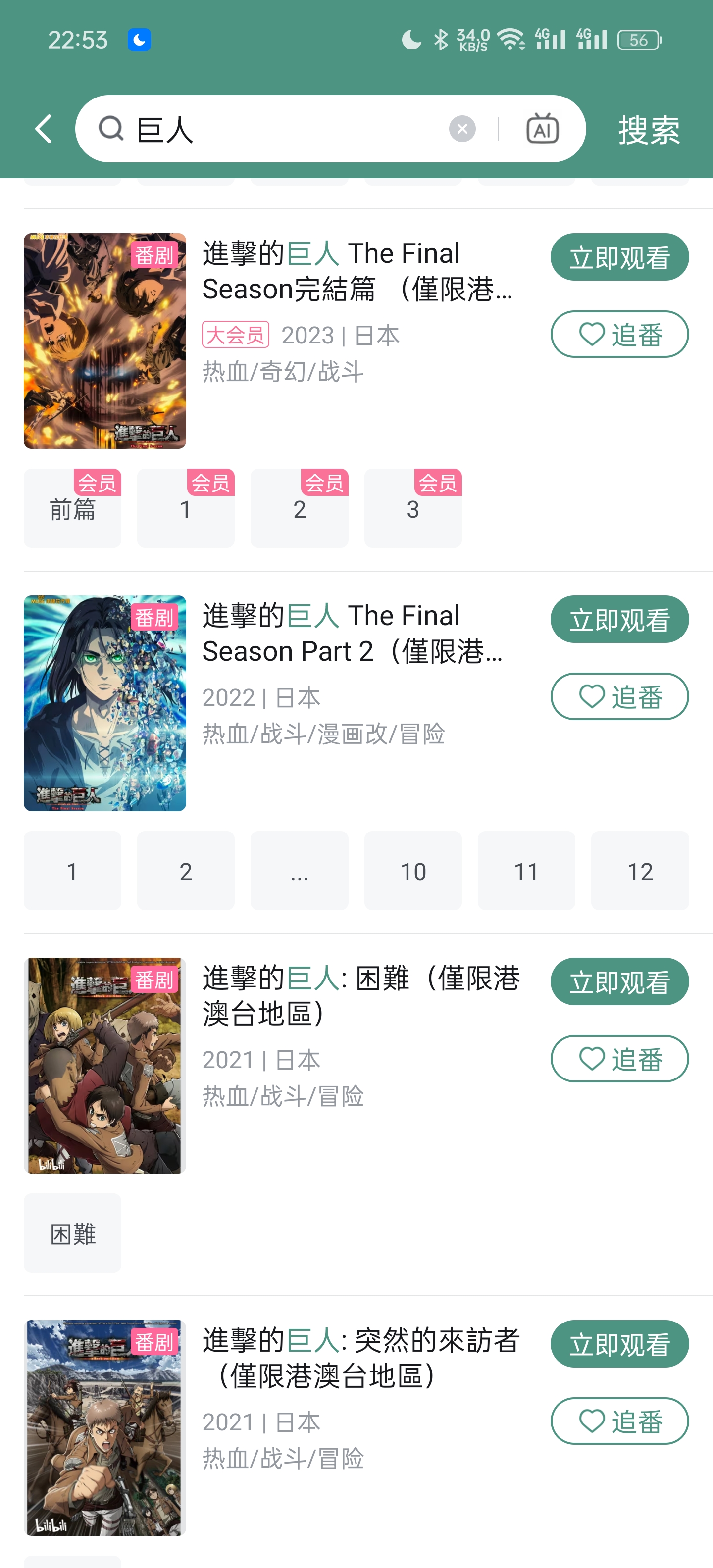Open The Final Season Part 2 poster

pyautogui.click(x=105, y=703)
